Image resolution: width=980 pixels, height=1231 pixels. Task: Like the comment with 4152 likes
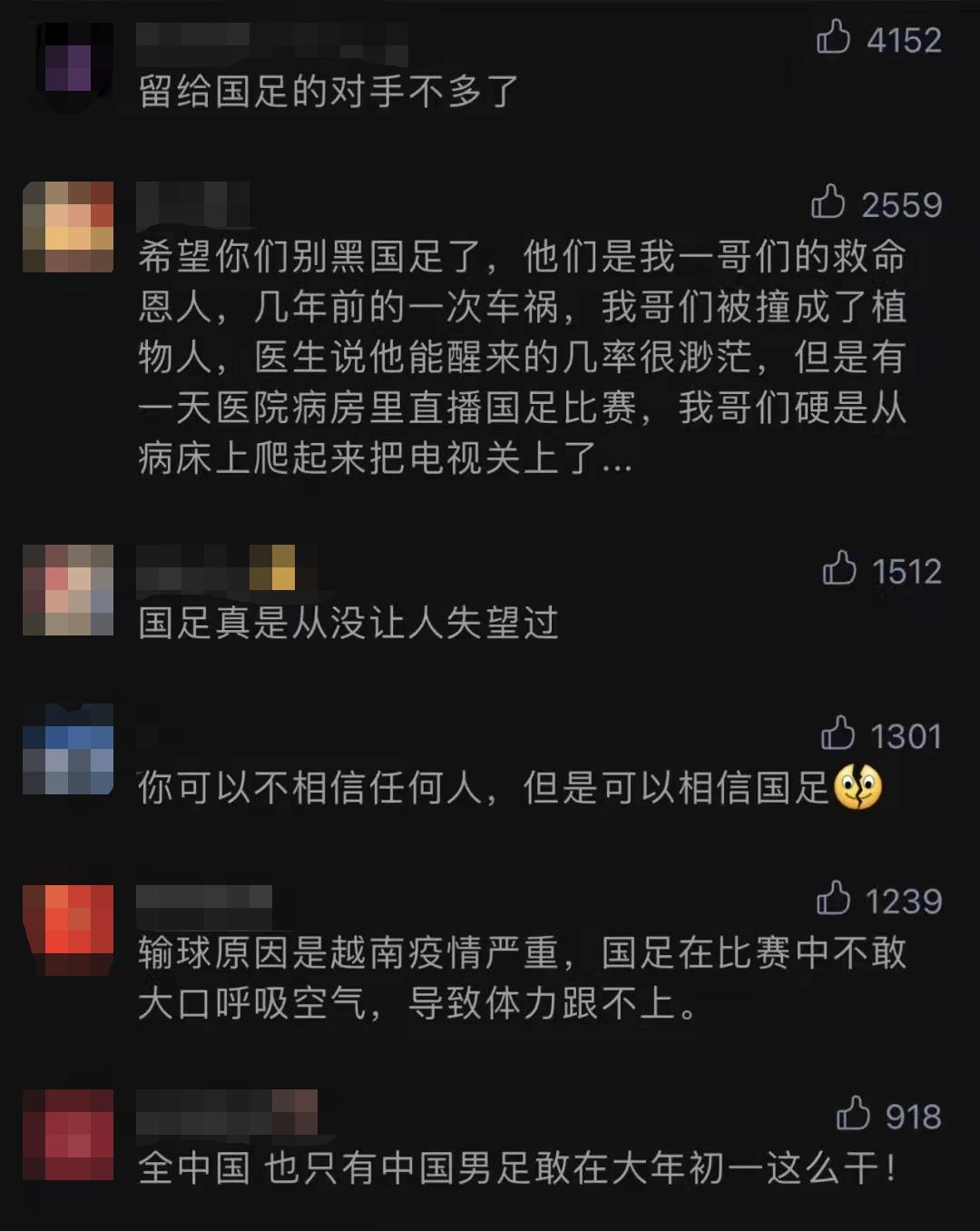click(x=833, y=37)
